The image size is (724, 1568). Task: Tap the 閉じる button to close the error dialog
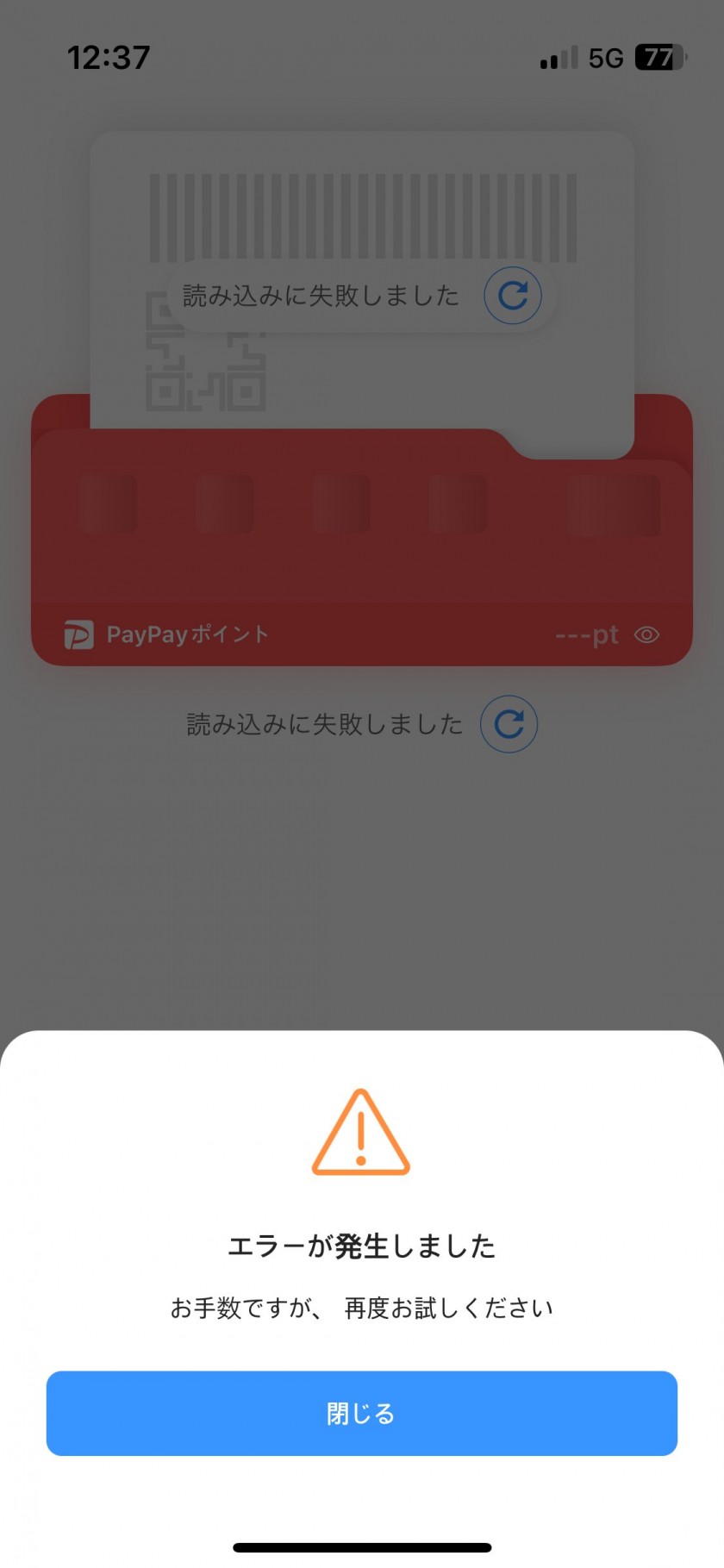[361, 1413]
